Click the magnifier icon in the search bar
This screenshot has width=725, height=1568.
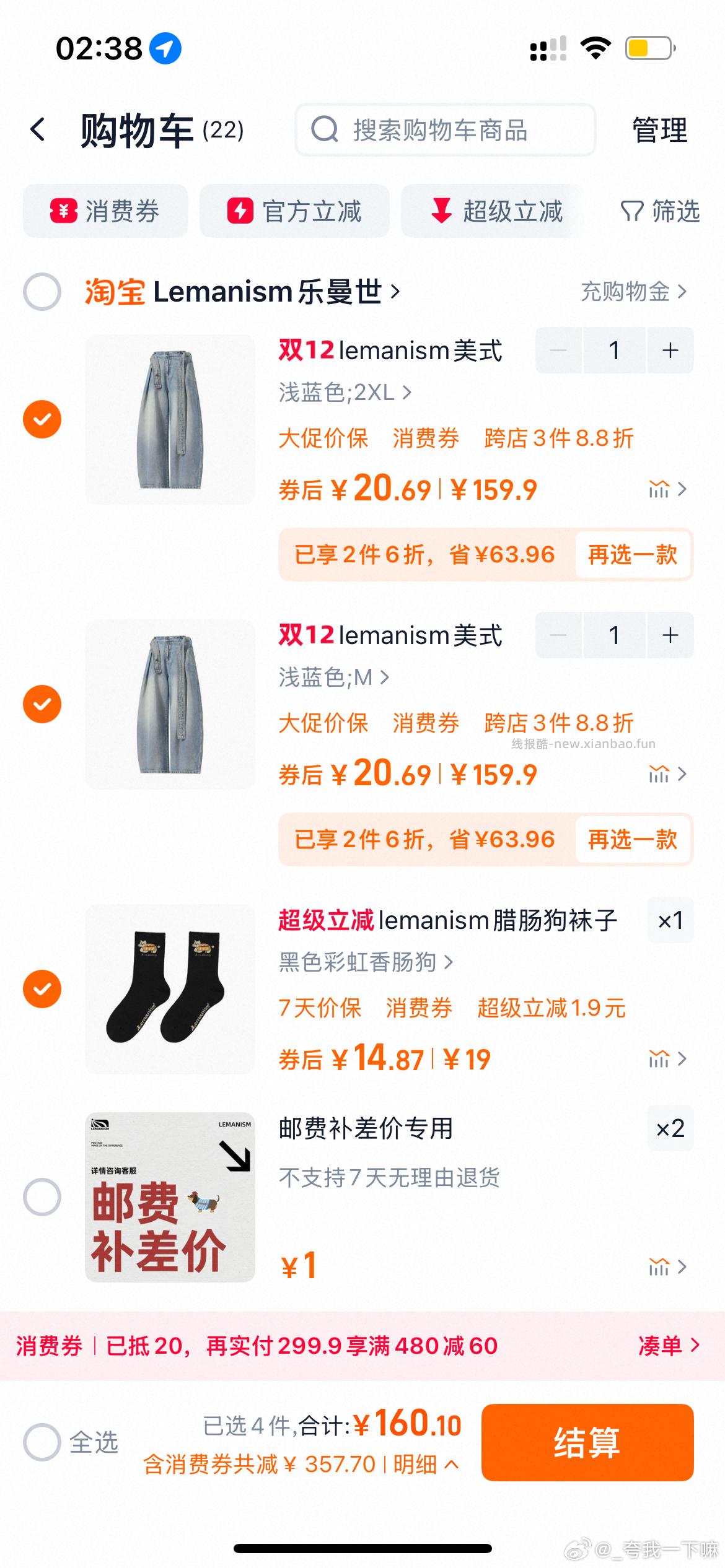click(323, 130)
